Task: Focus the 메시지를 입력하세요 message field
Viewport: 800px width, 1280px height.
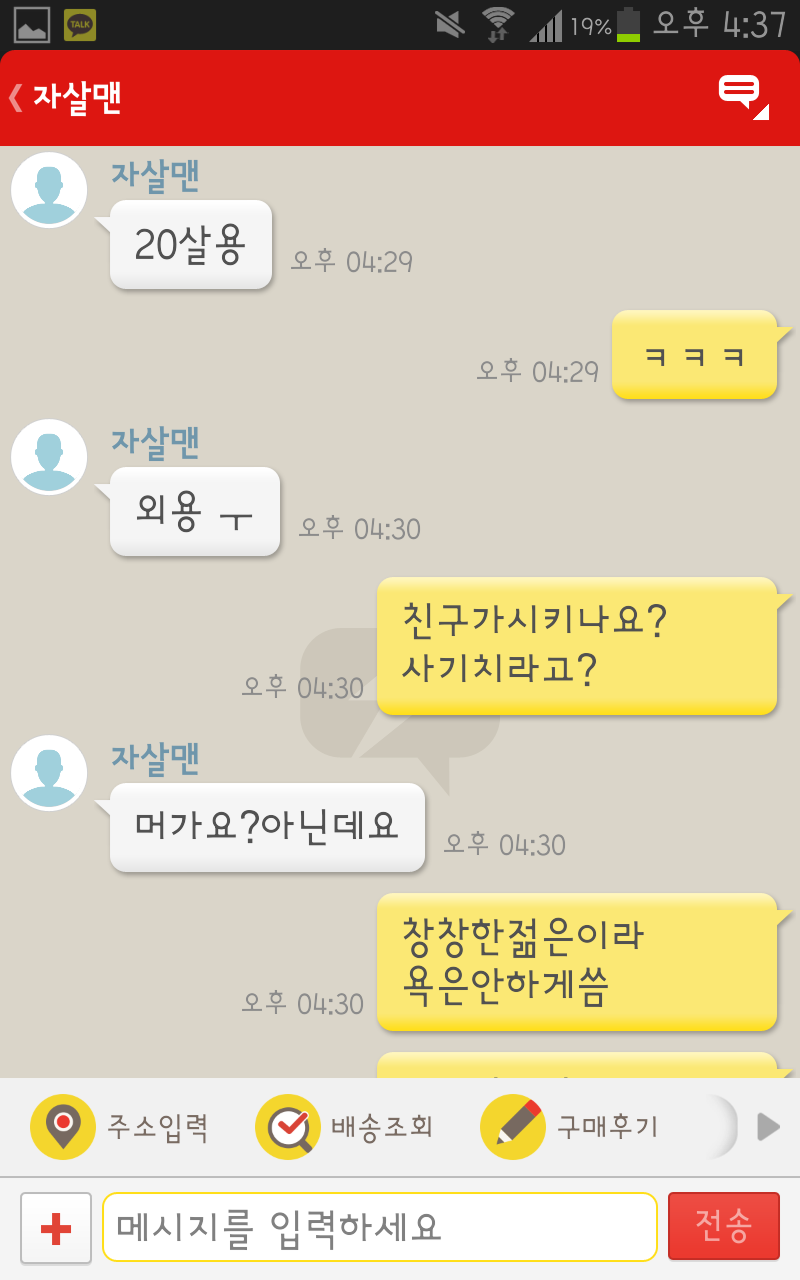Action: [x=380, y=1227]
